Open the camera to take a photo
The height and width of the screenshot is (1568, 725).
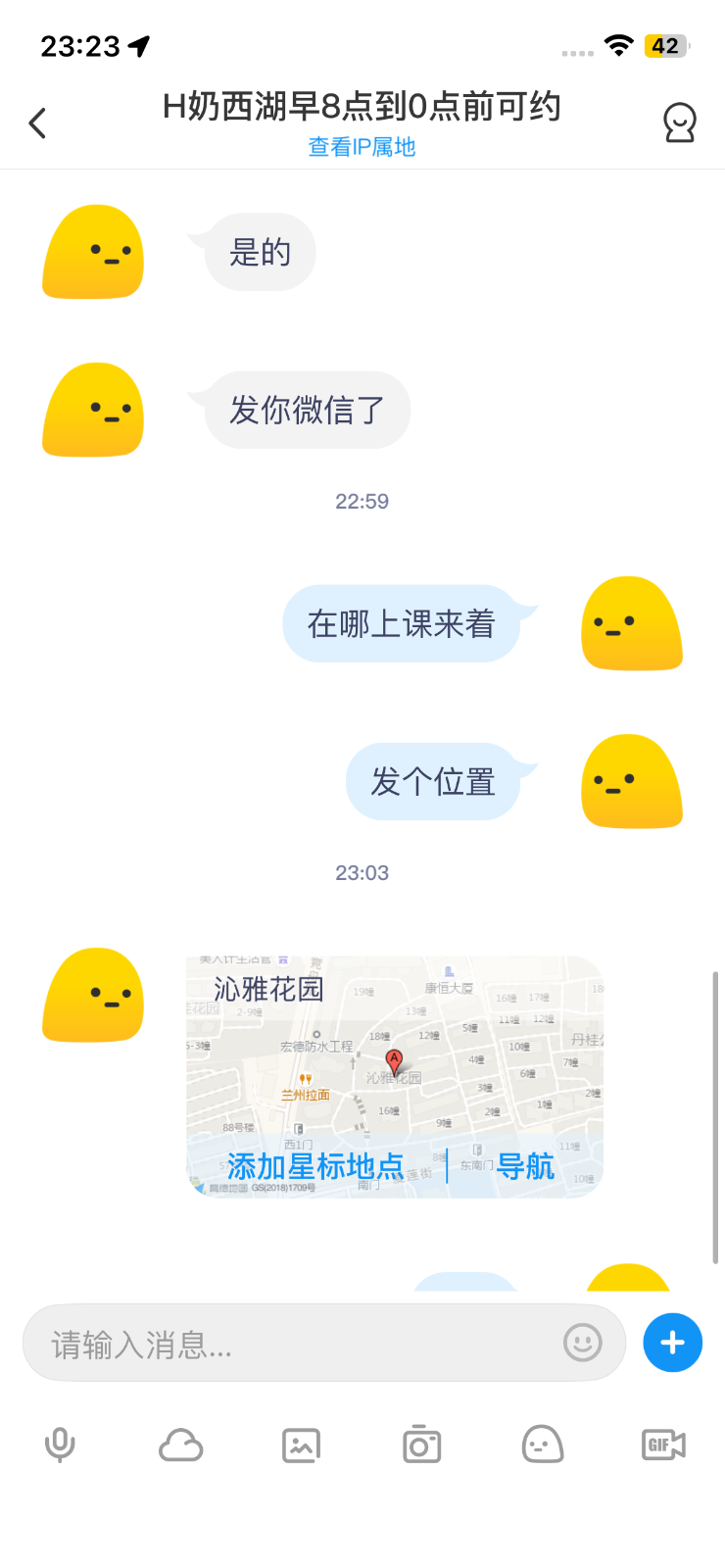[x=421, y=1445]
